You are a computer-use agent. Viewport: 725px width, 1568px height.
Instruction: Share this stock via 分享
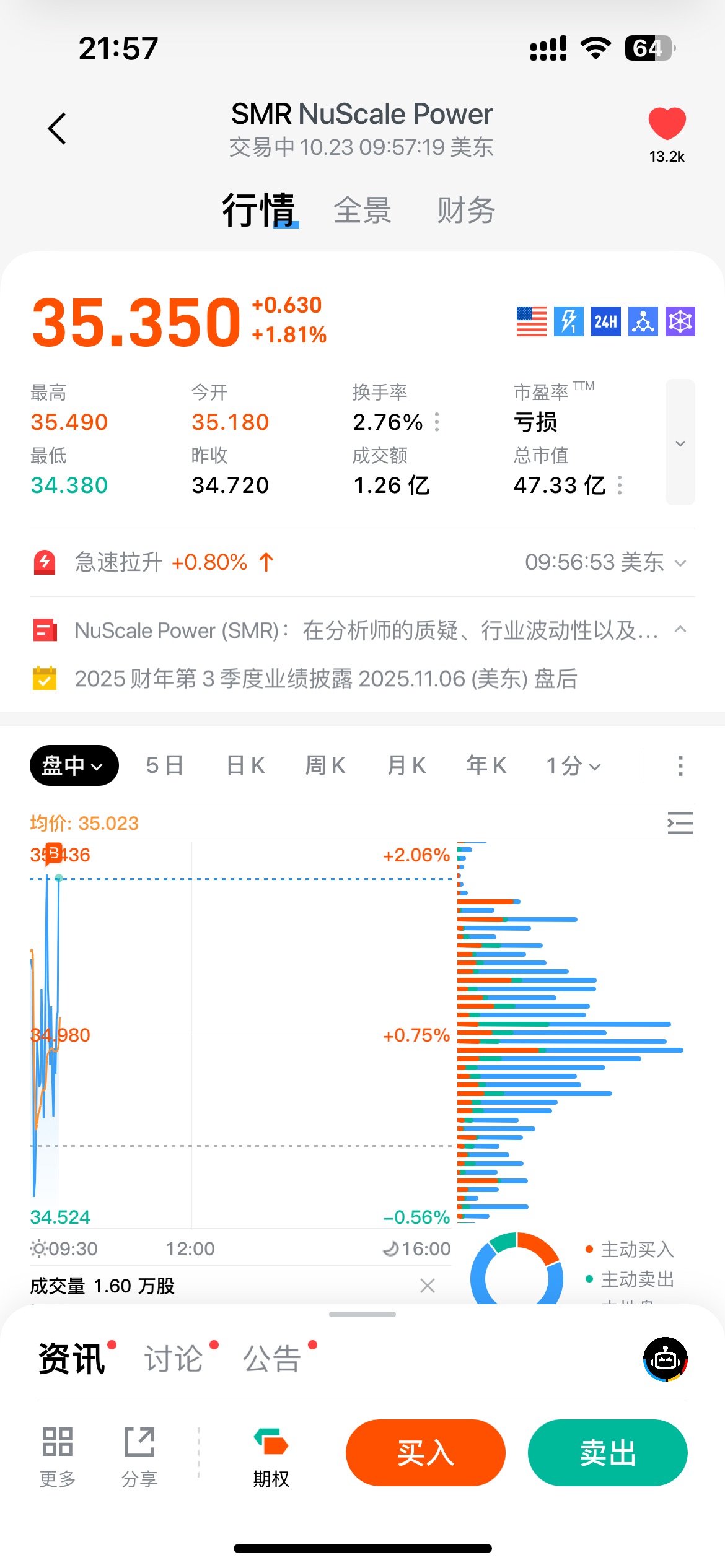click(x=139, y=1457)
